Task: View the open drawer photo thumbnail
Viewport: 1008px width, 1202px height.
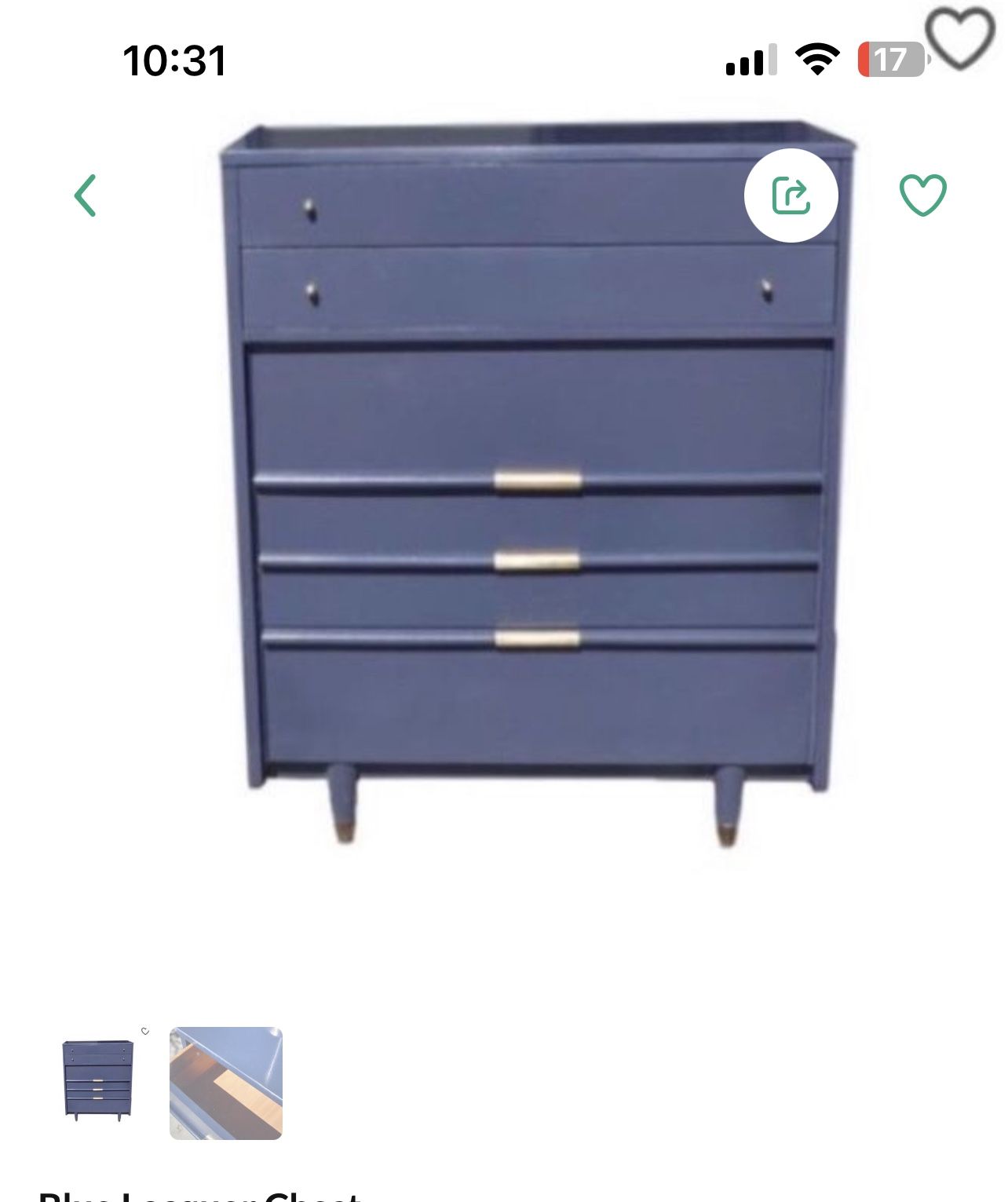Action: 226,1083
